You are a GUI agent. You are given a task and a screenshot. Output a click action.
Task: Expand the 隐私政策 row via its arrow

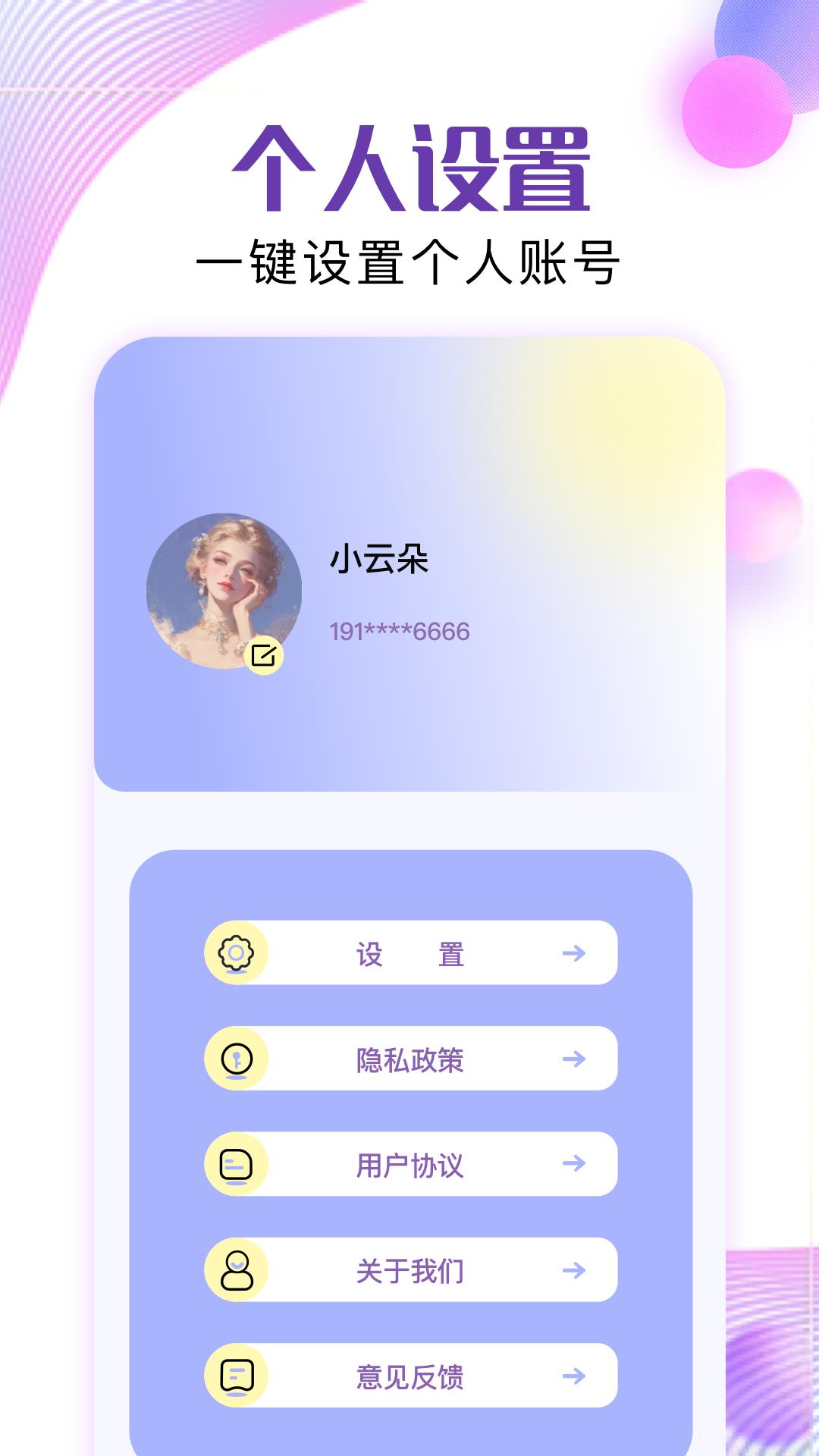pyautogui.click(x=575, y=1059)
